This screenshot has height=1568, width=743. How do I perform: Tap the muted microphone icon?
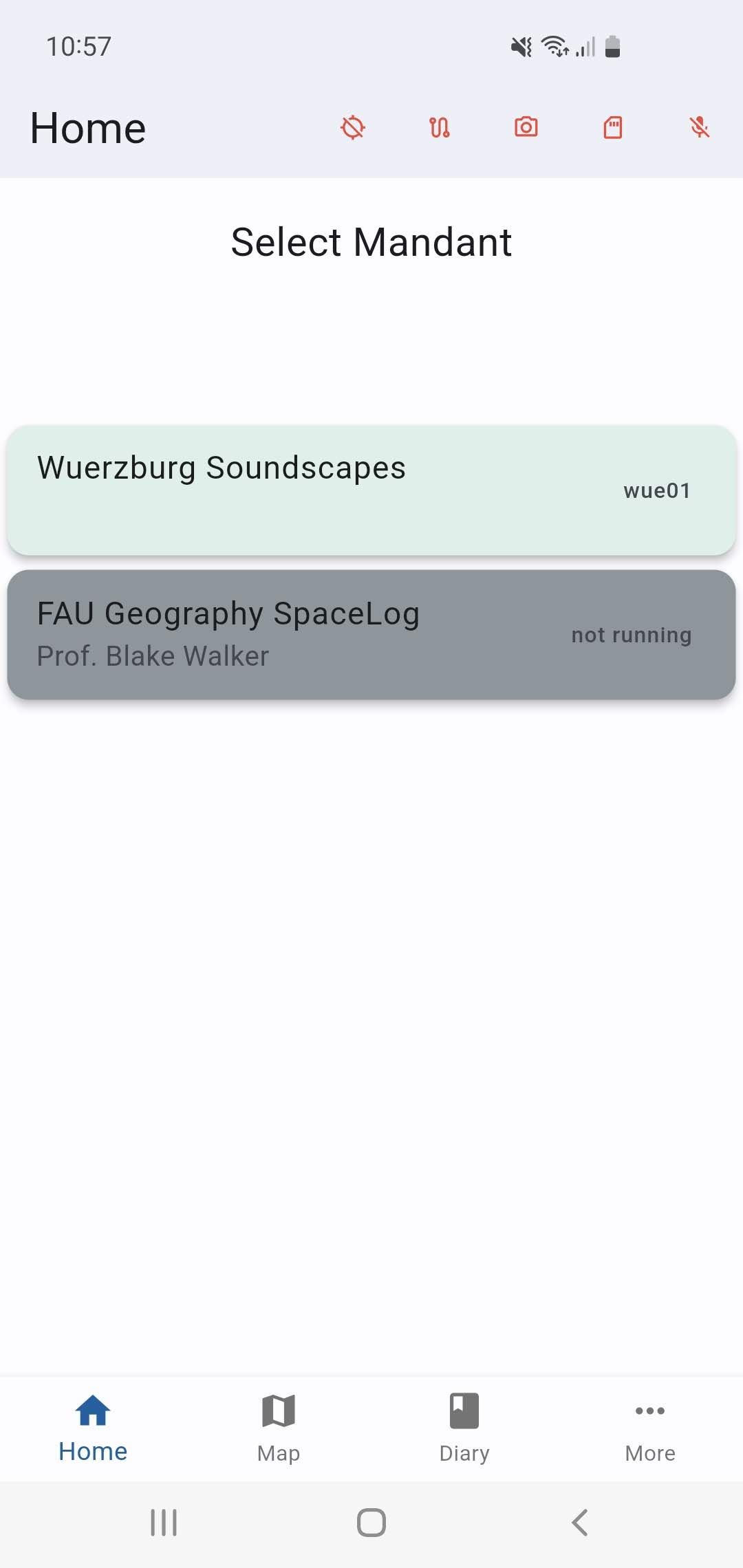coord(700,127)
